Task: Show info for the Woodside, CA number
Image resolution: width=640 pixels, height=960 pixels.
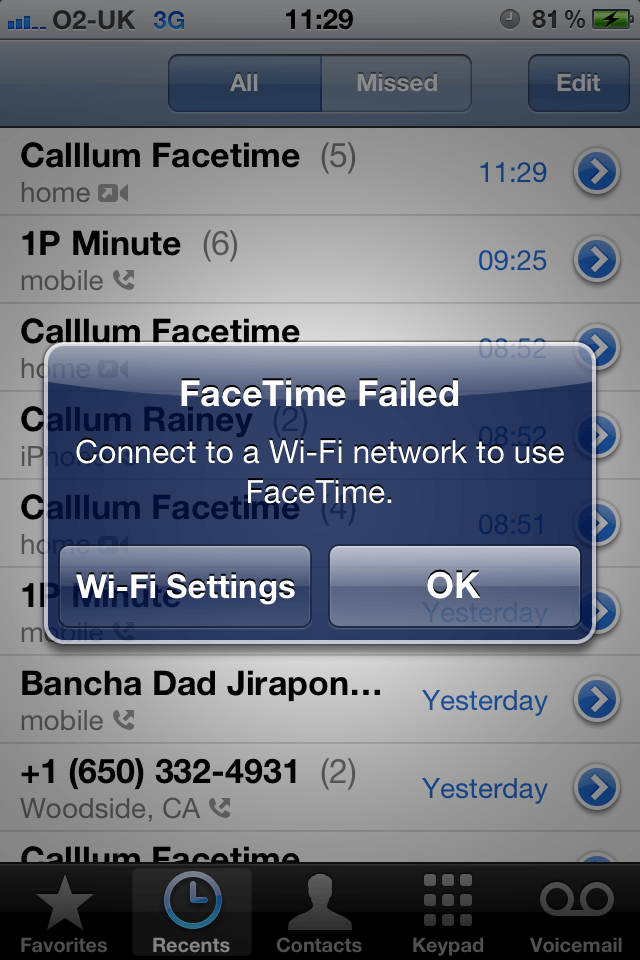Action: tap(596, 788)
